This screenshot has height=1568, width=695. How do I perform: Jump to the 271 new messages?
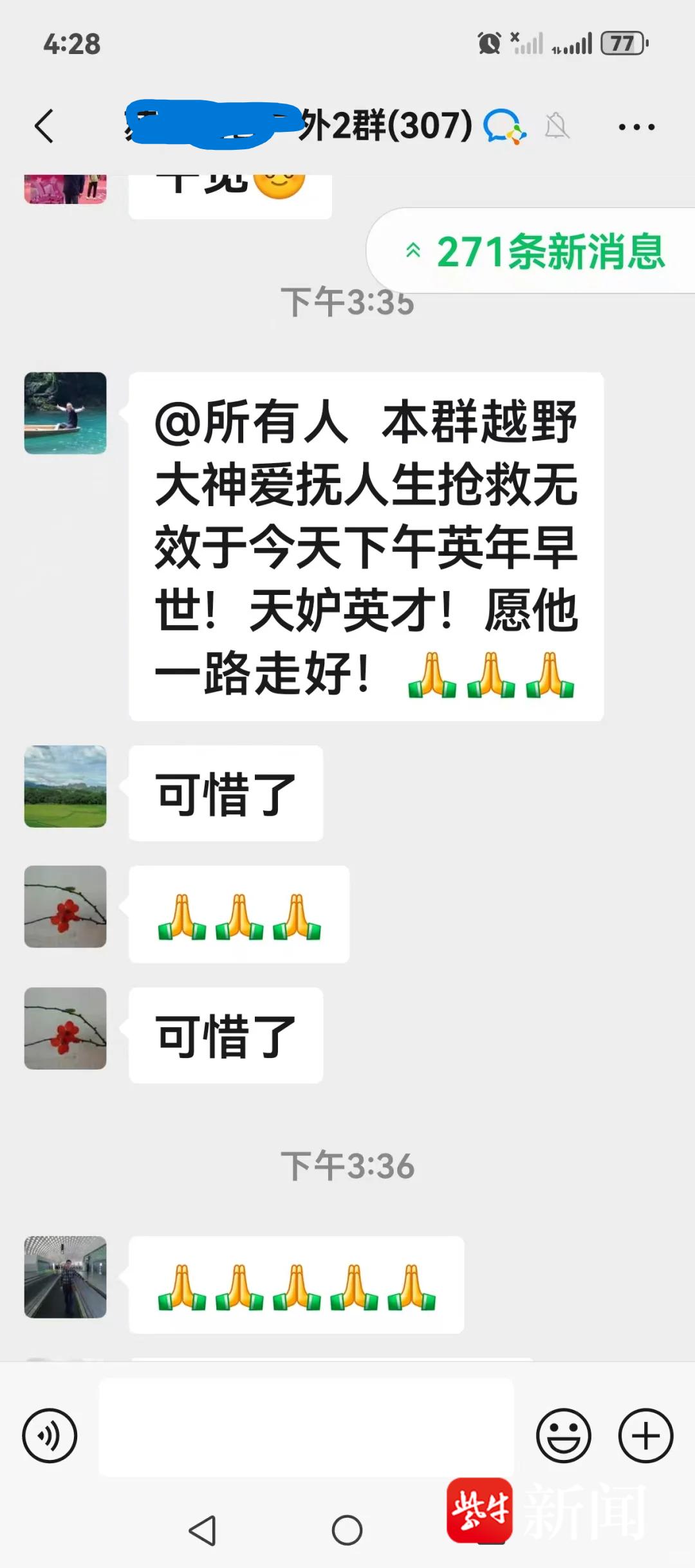click(x=535, y=251)
